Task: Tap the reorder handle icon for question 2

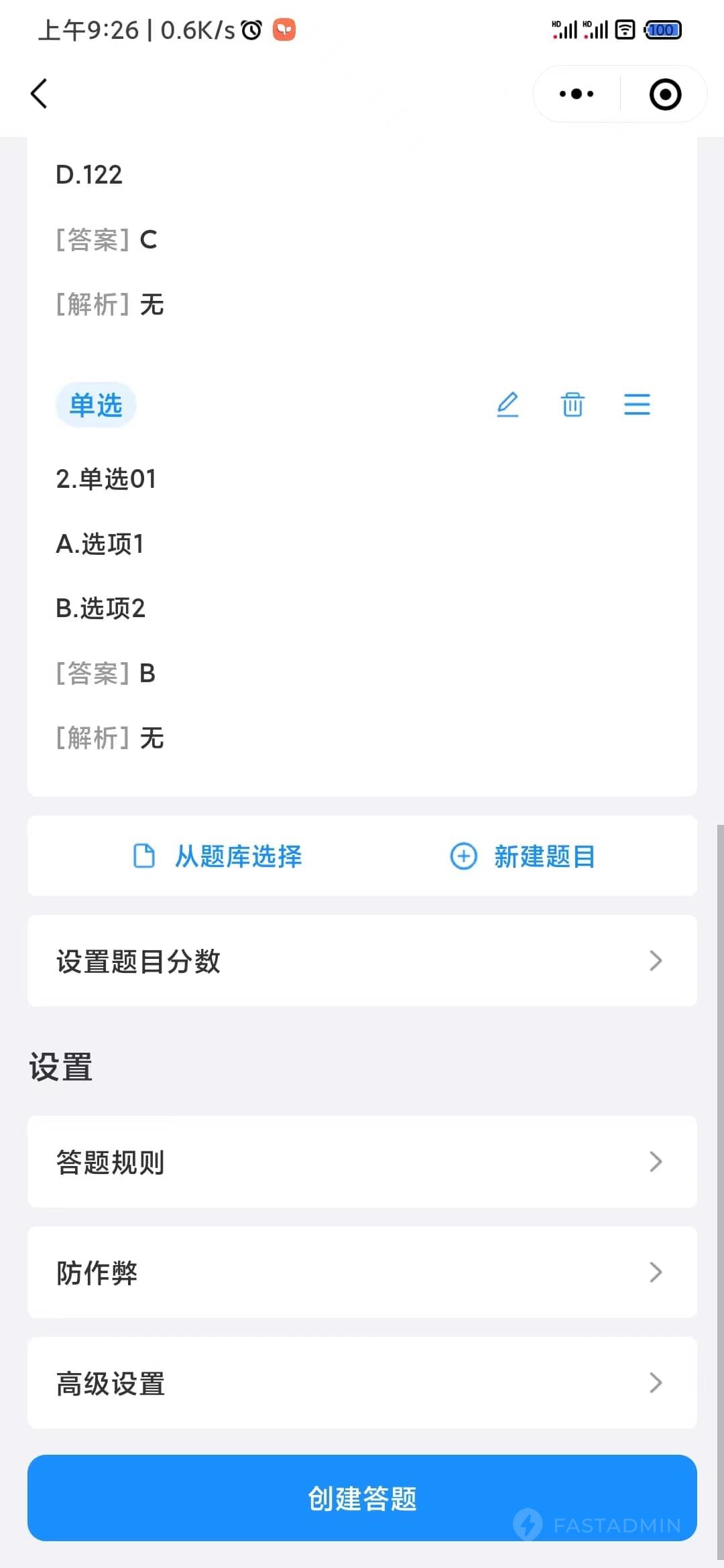Action: [637, 405]
